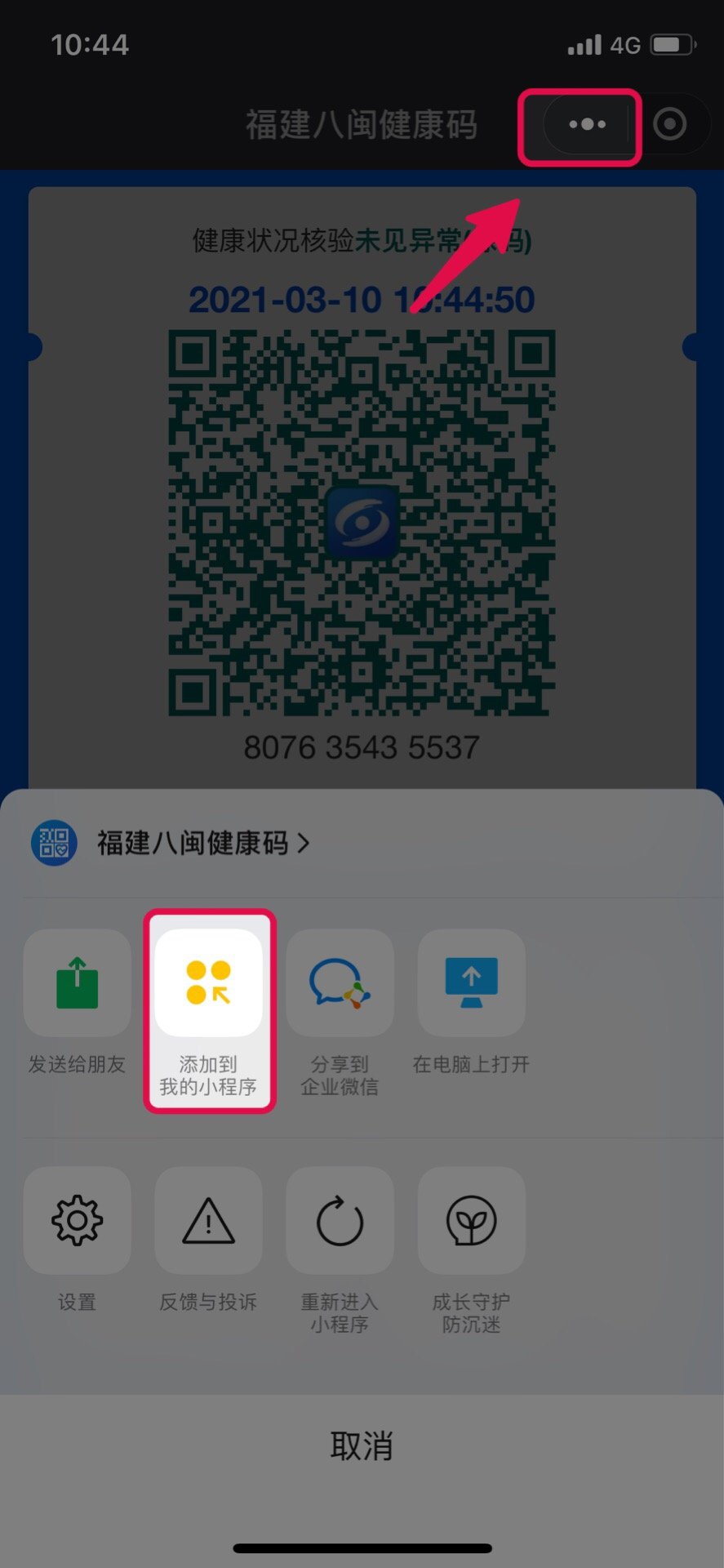The width and height of the screenshot is (724, 1568).
Task: Choose 在电脑上打开
Action: click(471, 983)
